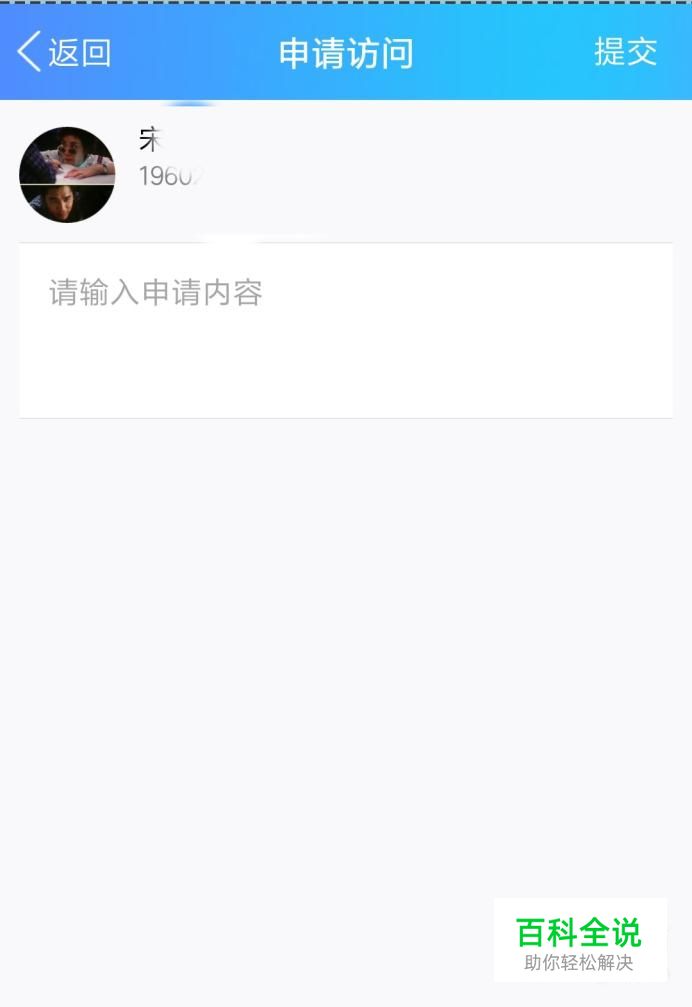Submit the access request with 提交
The image size is (692, 1007).
pyautogui.click(x=625, y=52)
